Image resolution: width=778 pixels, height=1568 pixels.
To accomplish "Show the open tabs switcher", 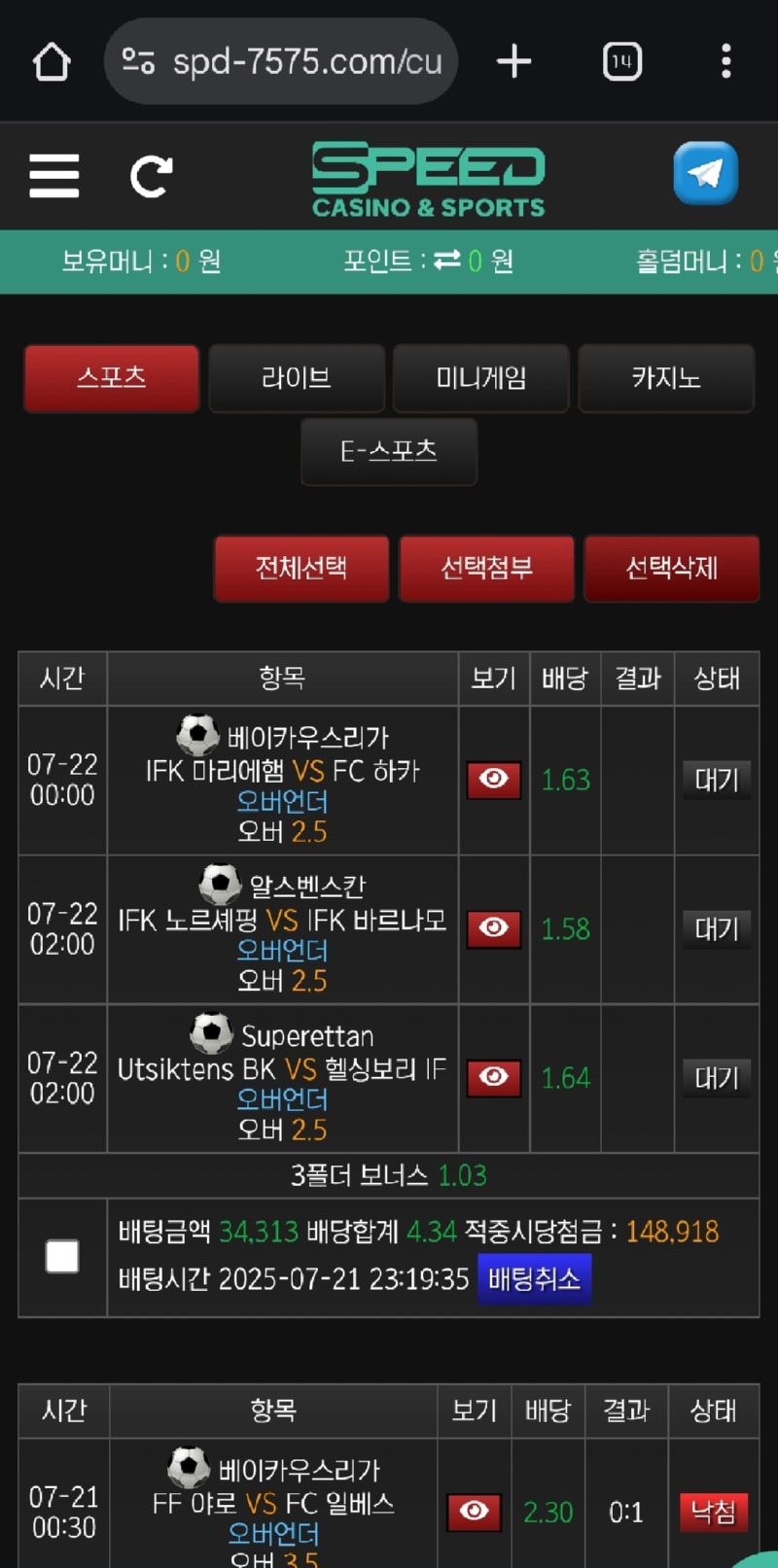I will coord(621,62).
